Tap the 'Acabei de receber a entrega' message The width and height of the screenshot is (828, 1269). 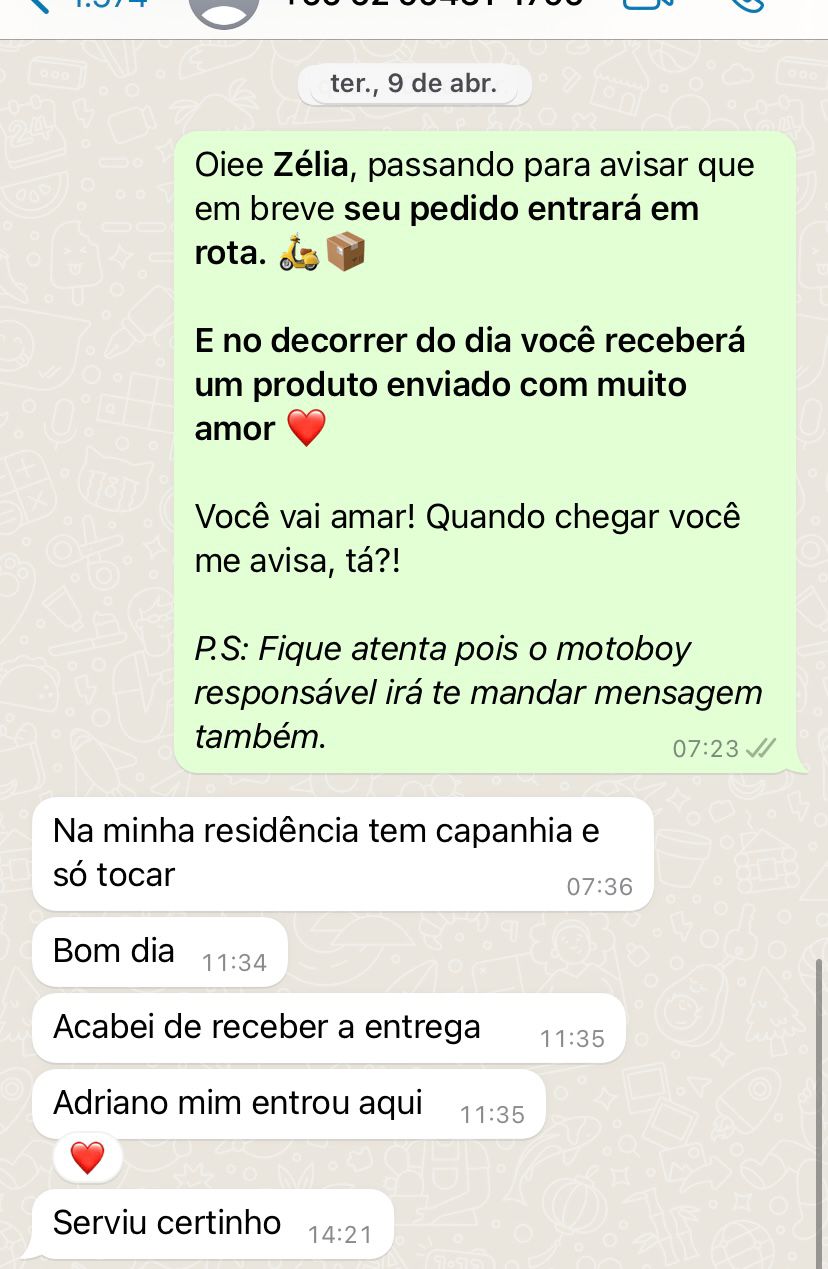coord(265,1027)
